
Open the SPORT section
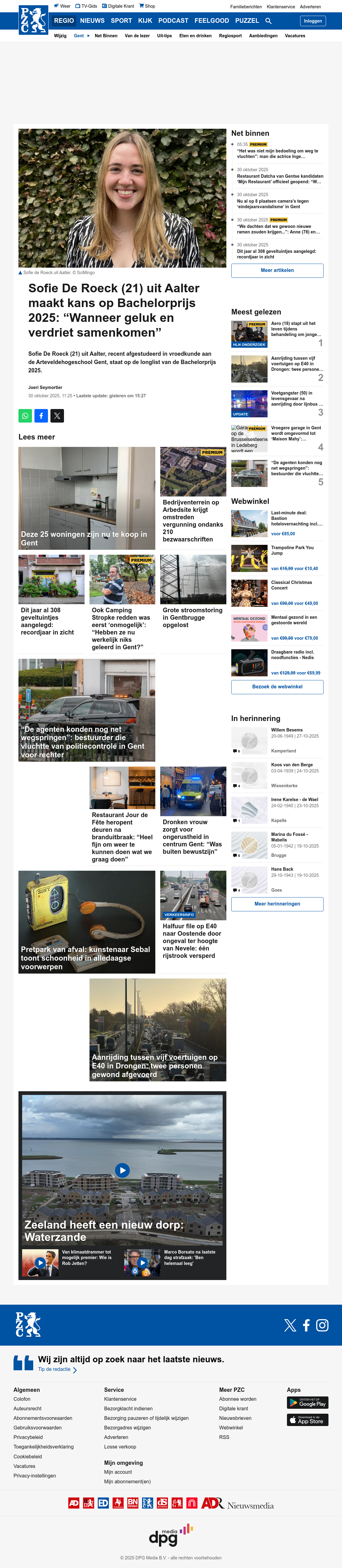(121, 21)
